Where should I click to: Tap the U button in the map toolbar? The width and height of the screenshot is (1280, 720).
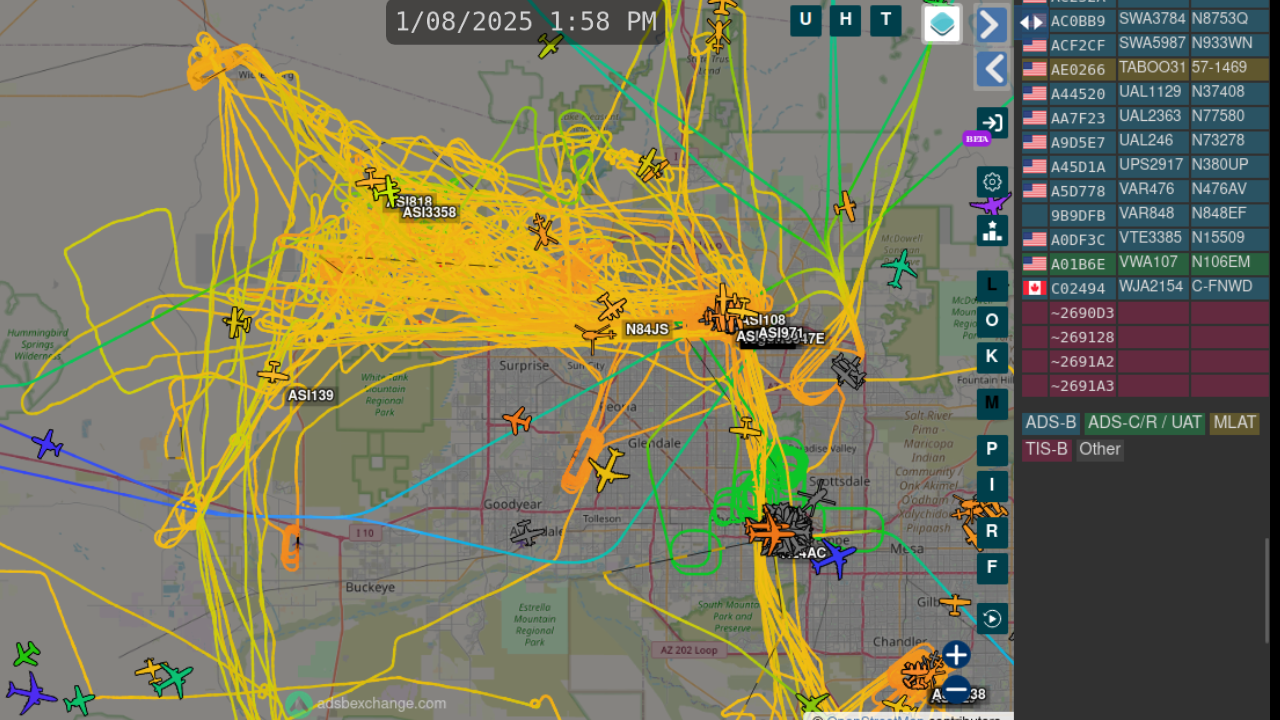806,20
